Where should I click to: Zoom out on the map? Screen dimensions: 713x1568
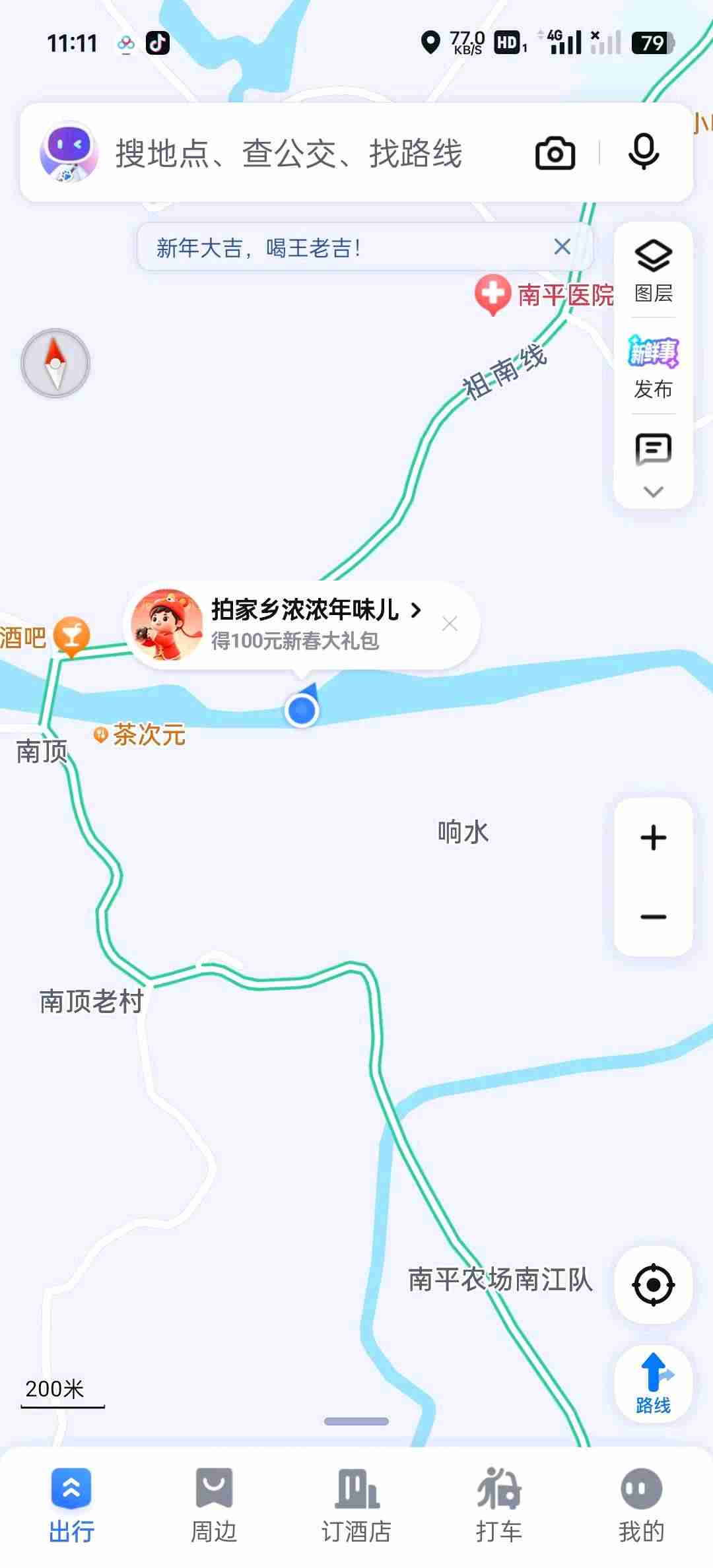coord(653,917)
